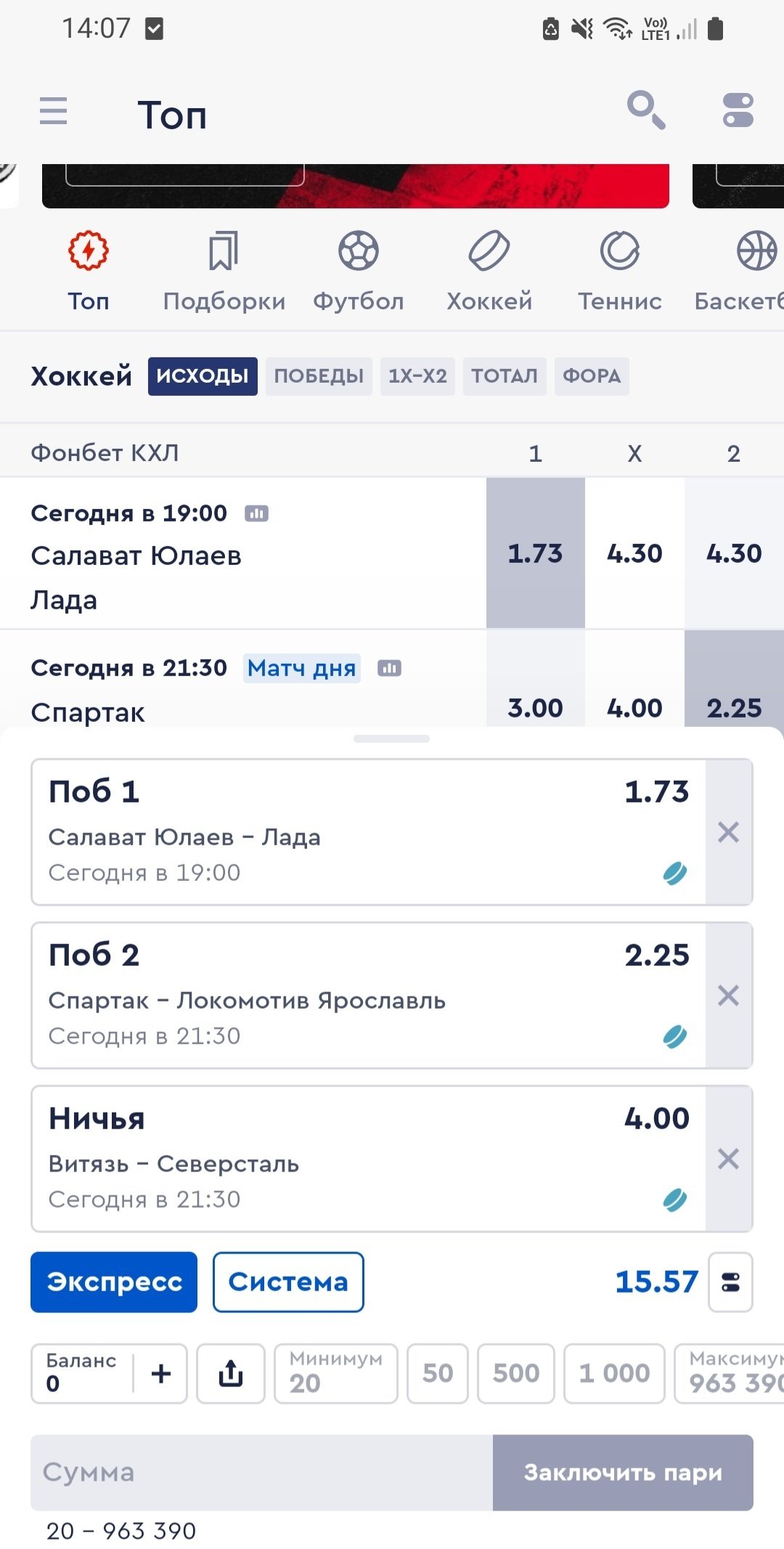This screenshot has width=784, height=1549.
Task: Select the ТОТАЛ market chip
Action: 505,376
